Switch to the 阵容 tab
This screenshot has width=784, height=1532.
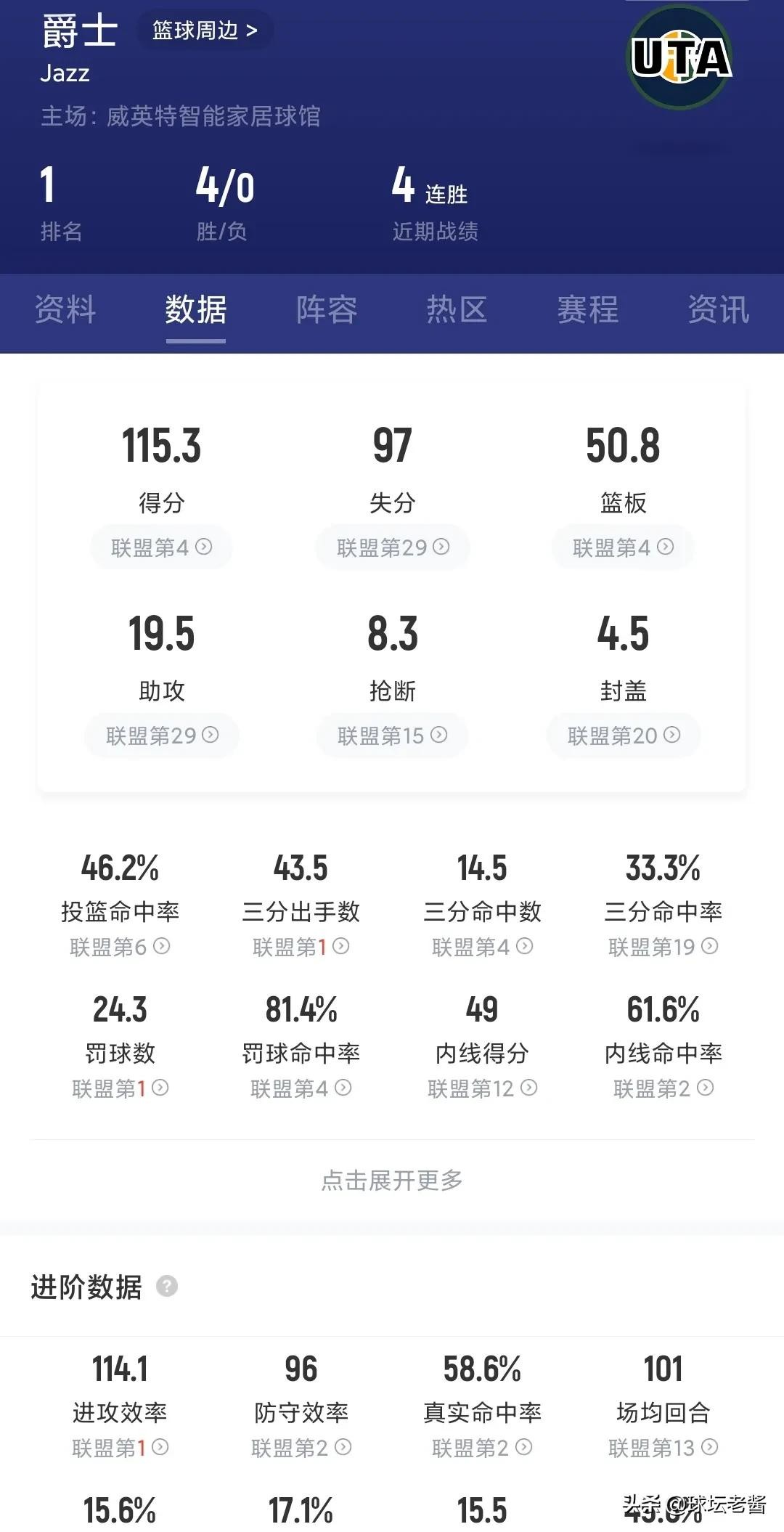coord(327,310)
